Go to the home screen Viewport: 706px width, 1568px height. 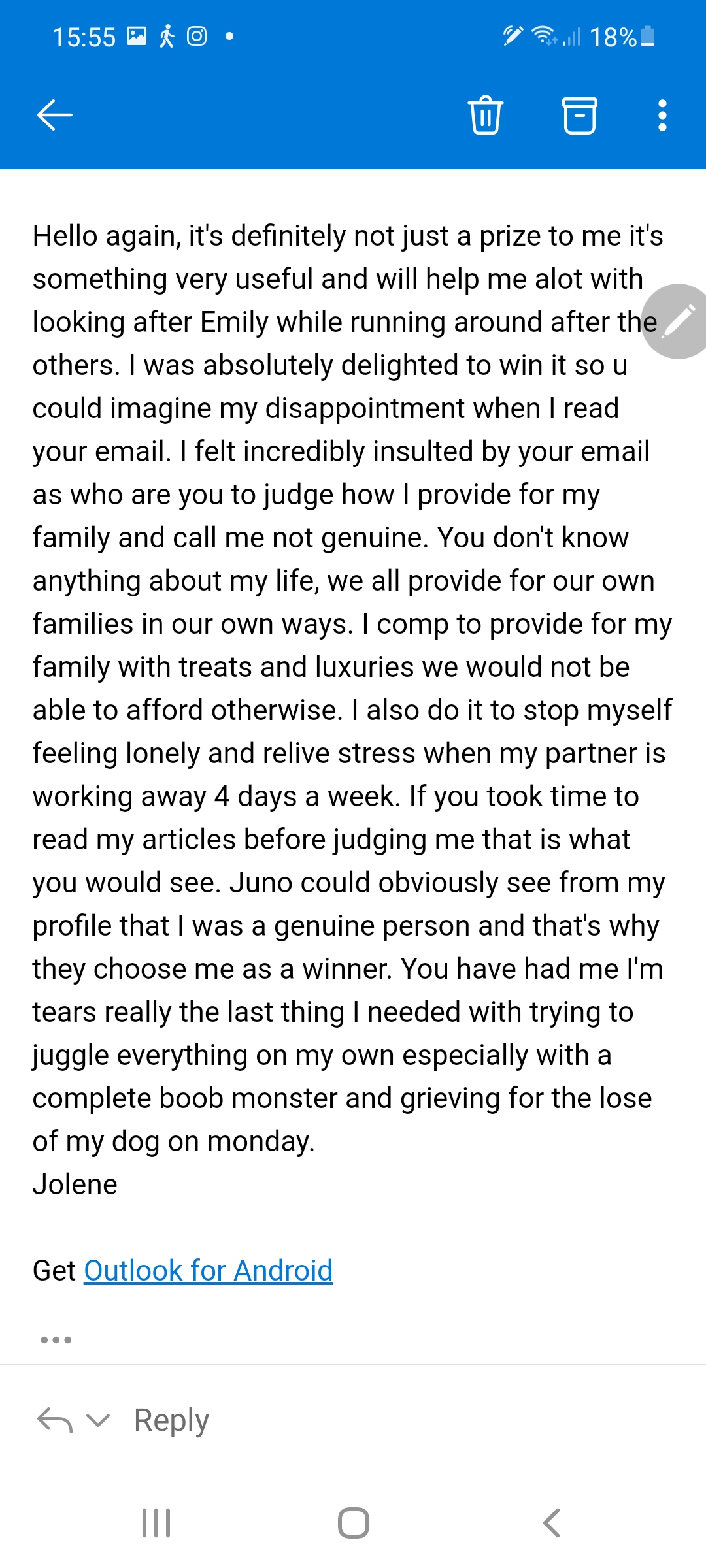(x=353, y=1523)
